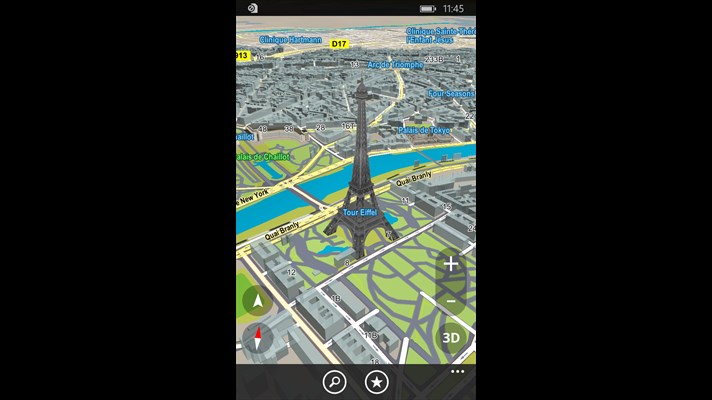Center map on current location arrow
The height and width of the screenshot is (400, 712).
pyautogui.click(x=258, y=300)
